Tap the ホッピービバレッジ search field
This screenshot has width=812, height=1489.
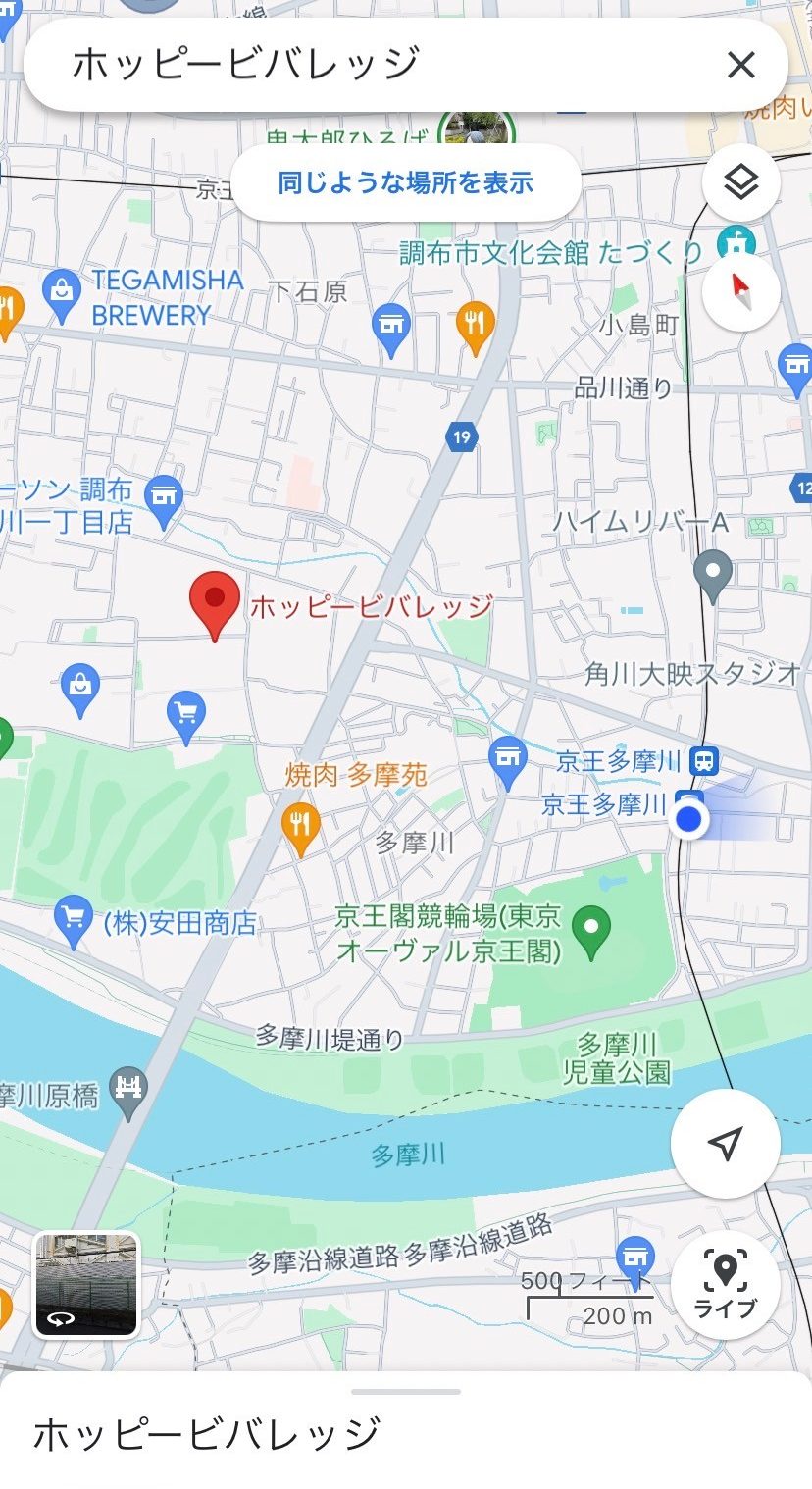point(373,66)
